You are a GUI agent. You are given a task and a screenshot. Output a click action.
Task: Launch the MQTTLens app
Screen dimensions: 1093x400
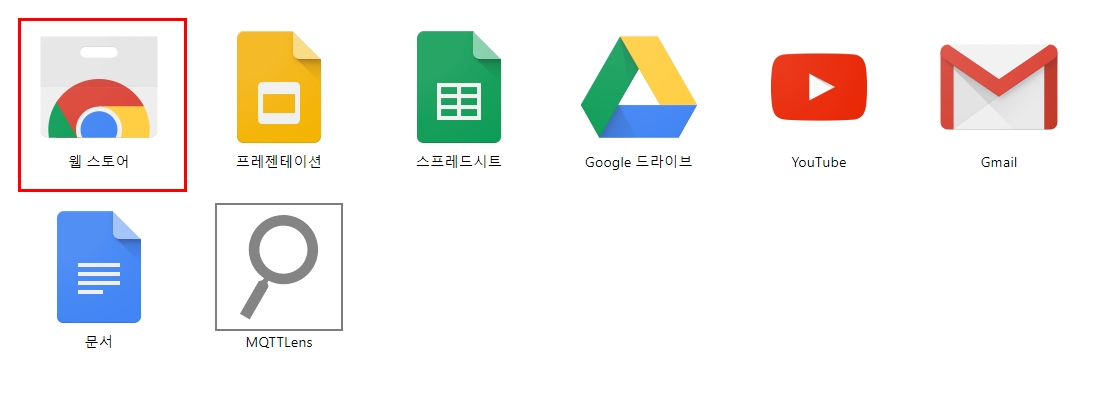279,267
